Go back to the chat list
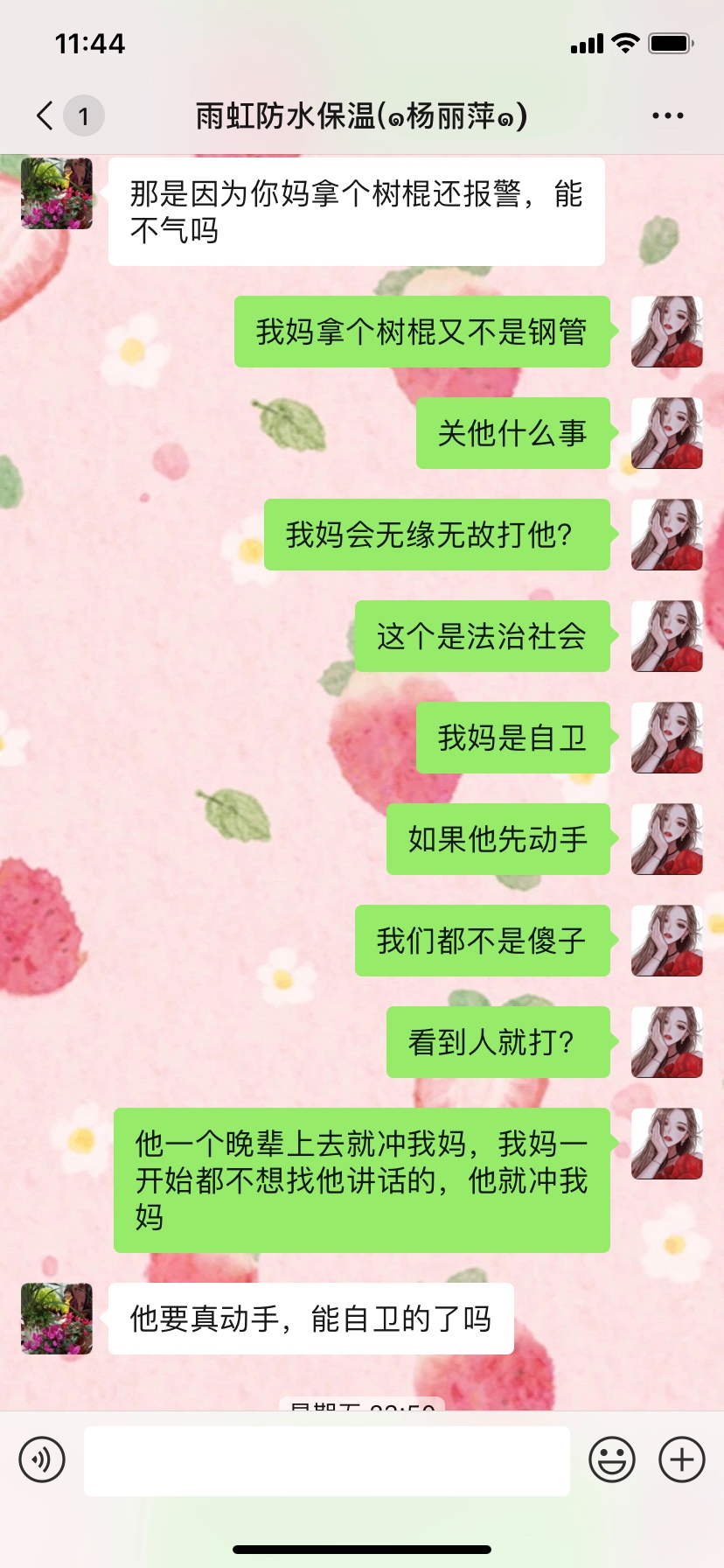This screenshot has width=724, height=1568. [45, 115]
